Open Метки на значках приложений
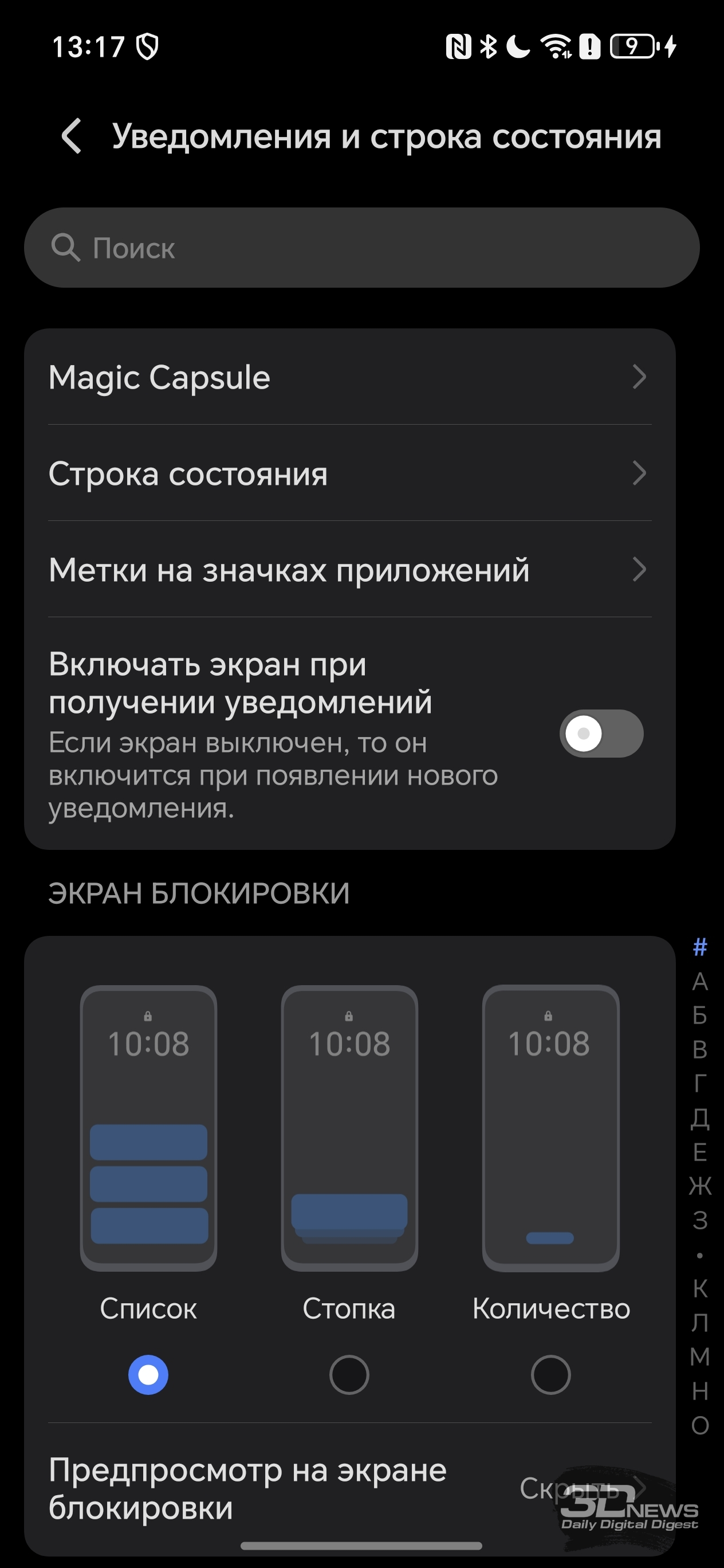The height and width of the screenshot is (1568, 724). [x=350, y=570]
